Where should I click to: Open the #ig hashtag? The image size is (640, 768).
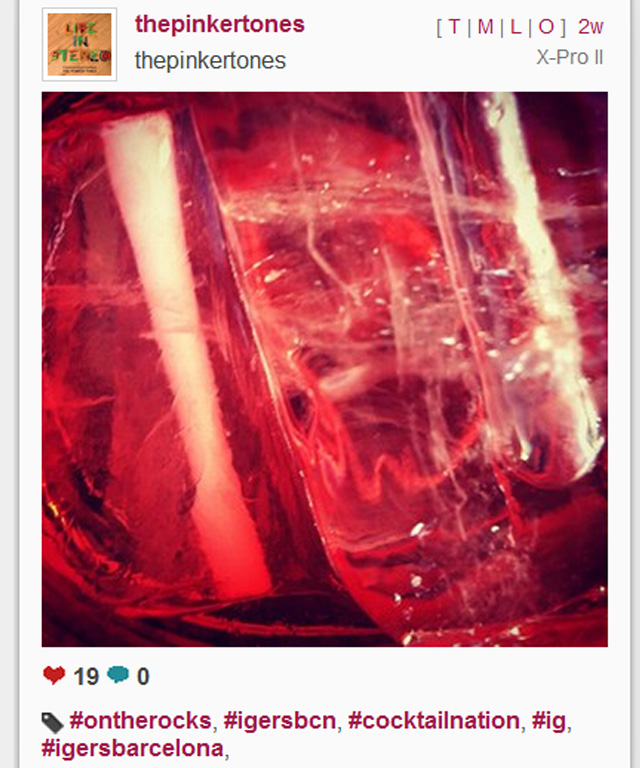[549, 721]
